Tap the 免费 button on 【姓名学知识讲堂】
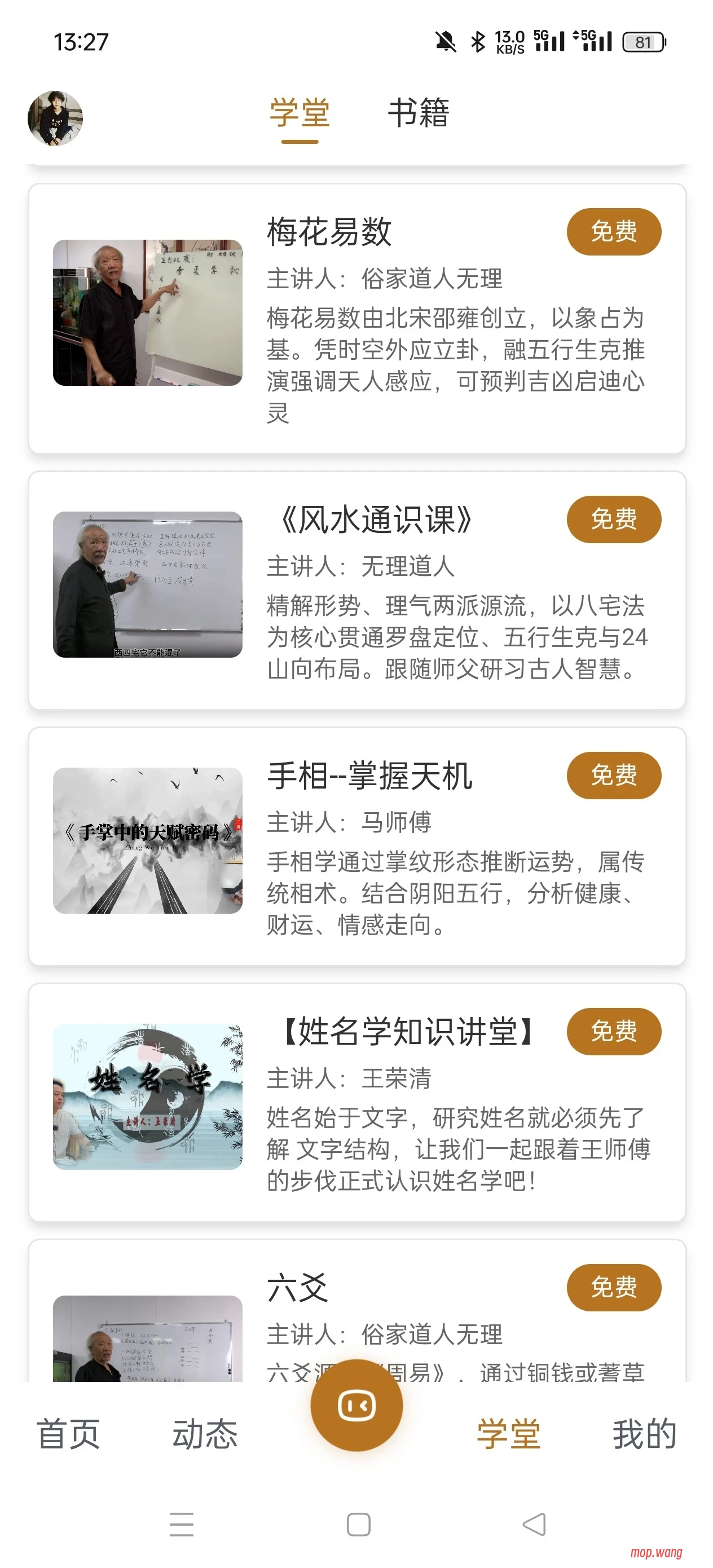 pos(613,1031)
